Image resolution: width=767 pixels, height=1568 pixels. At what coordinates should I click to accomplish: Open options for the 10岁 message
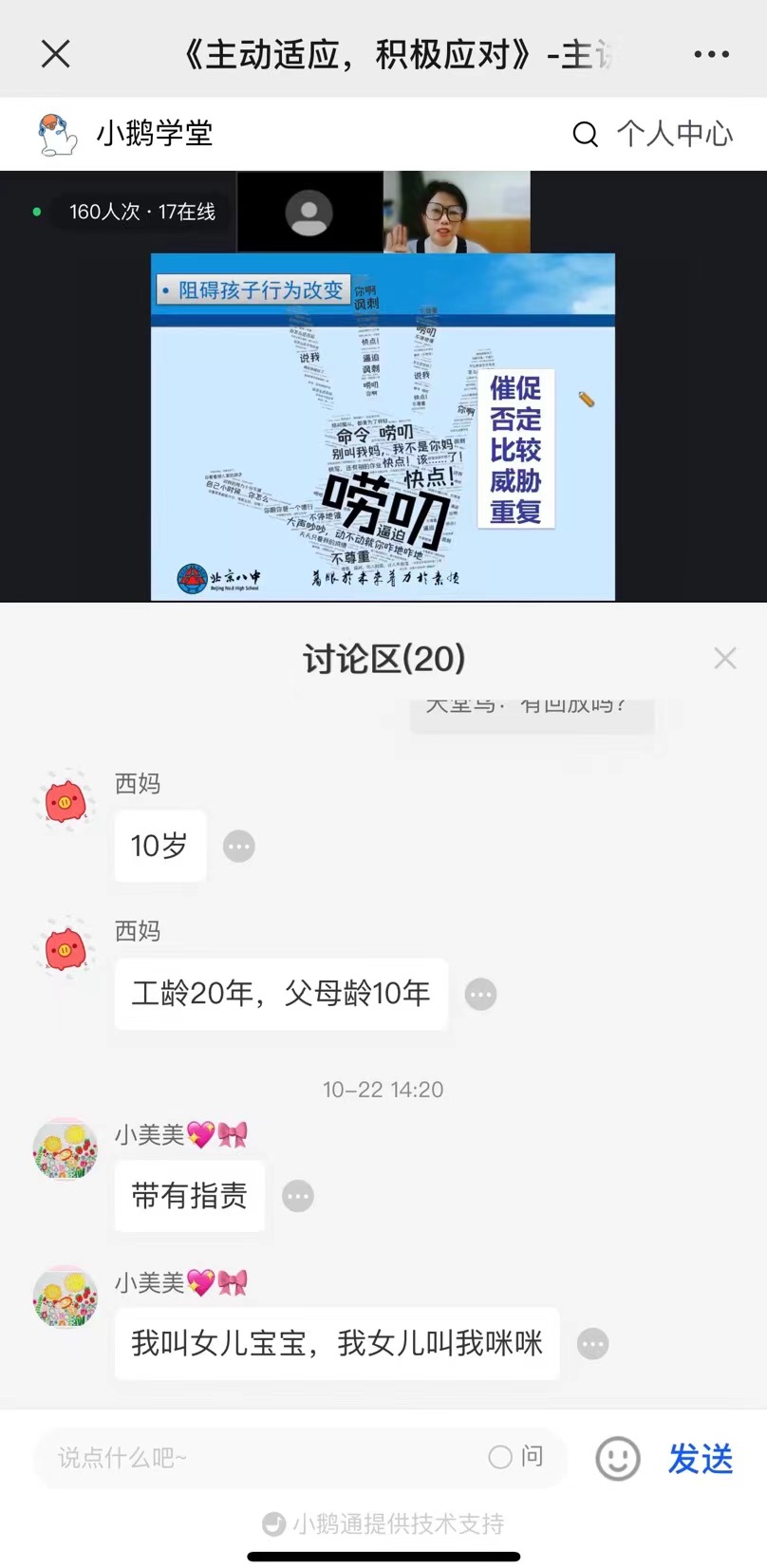(x=239, y=846)
